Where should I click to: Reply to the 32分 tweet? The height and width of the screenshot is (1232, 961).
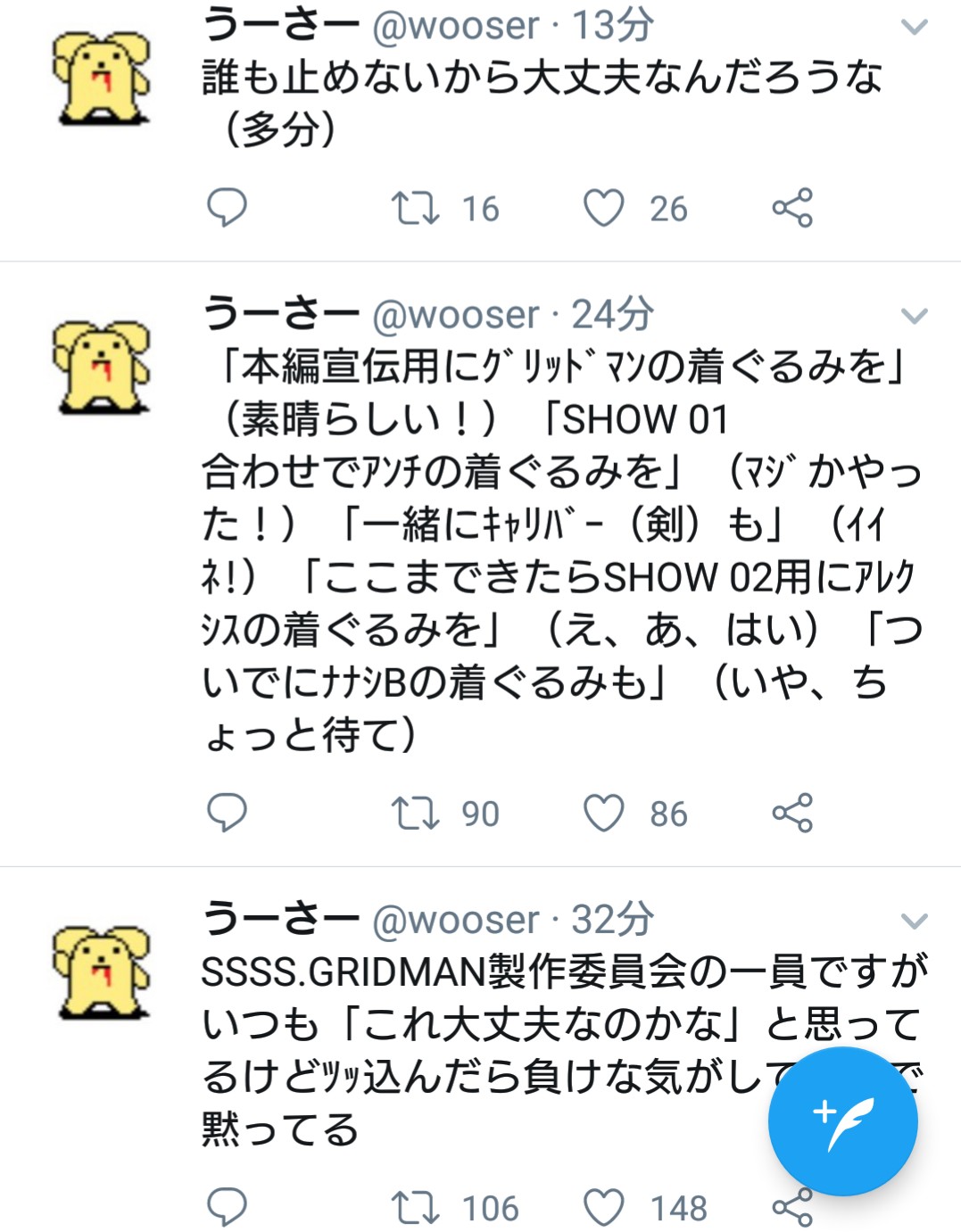[x=227, y=1207]
